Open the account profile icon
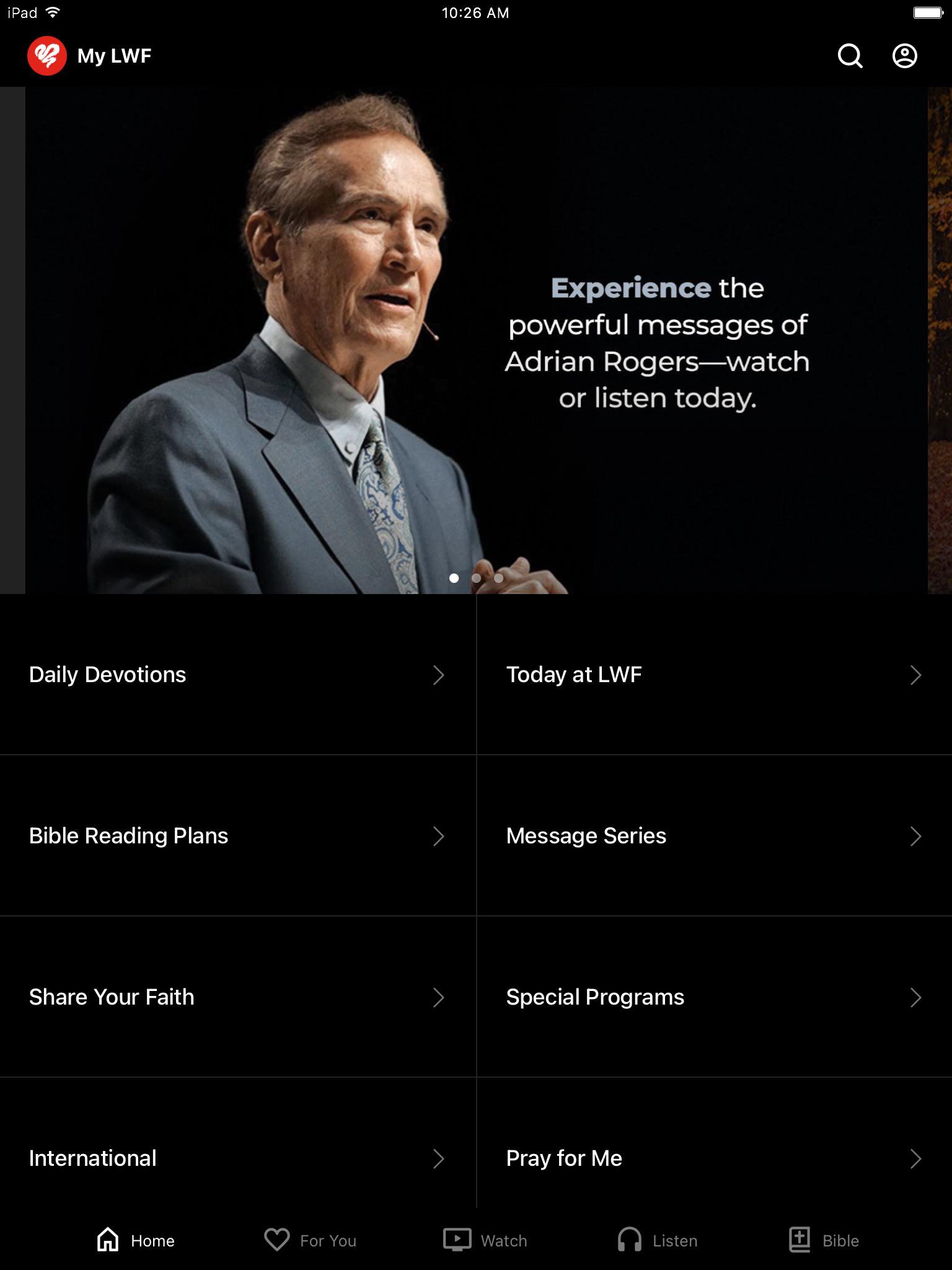Viewport: 952px width, 1270px height. (x=904, y=56)
